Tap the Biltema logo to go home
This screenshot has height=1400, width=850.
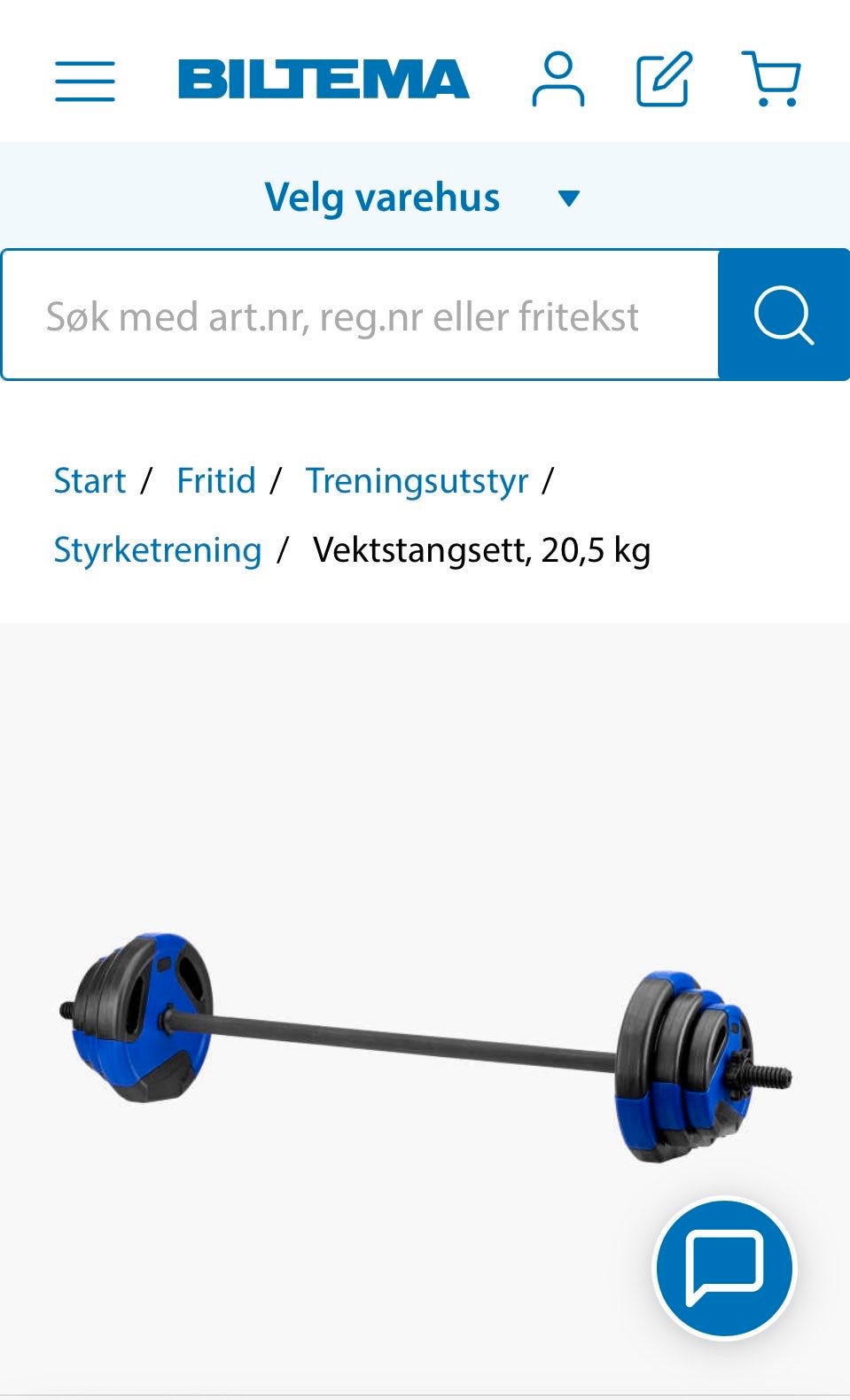pyautogui.click(x=324, y=80)
